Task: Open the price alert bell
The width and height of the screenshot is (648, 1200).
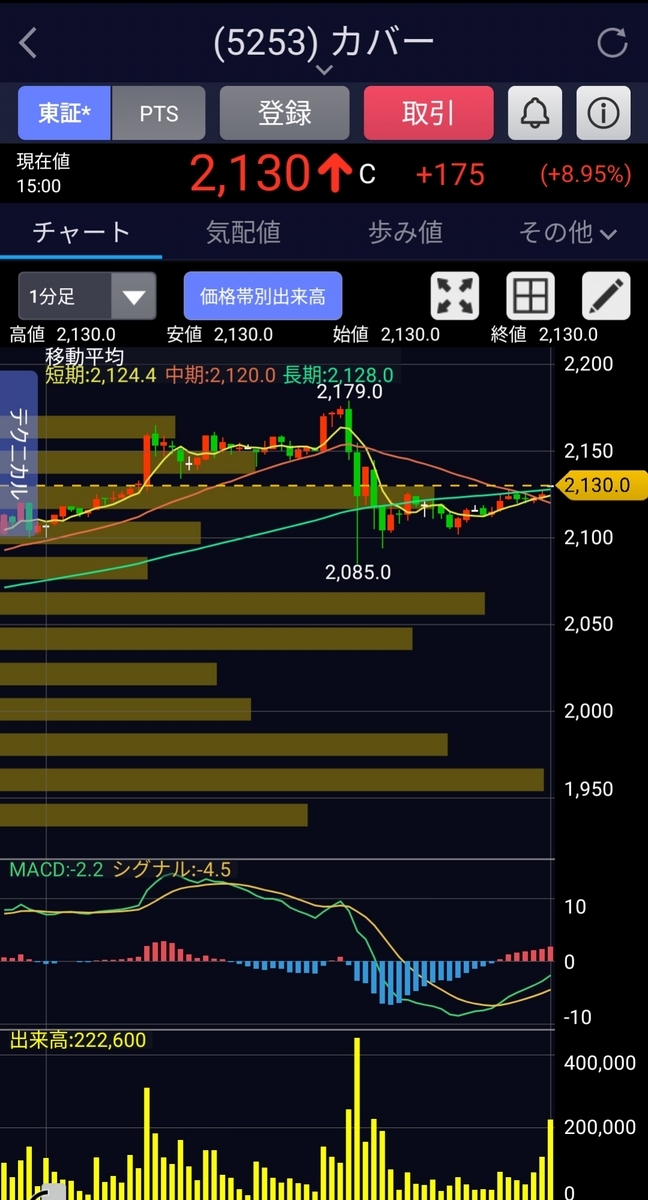Action: [x=535, y=113]
